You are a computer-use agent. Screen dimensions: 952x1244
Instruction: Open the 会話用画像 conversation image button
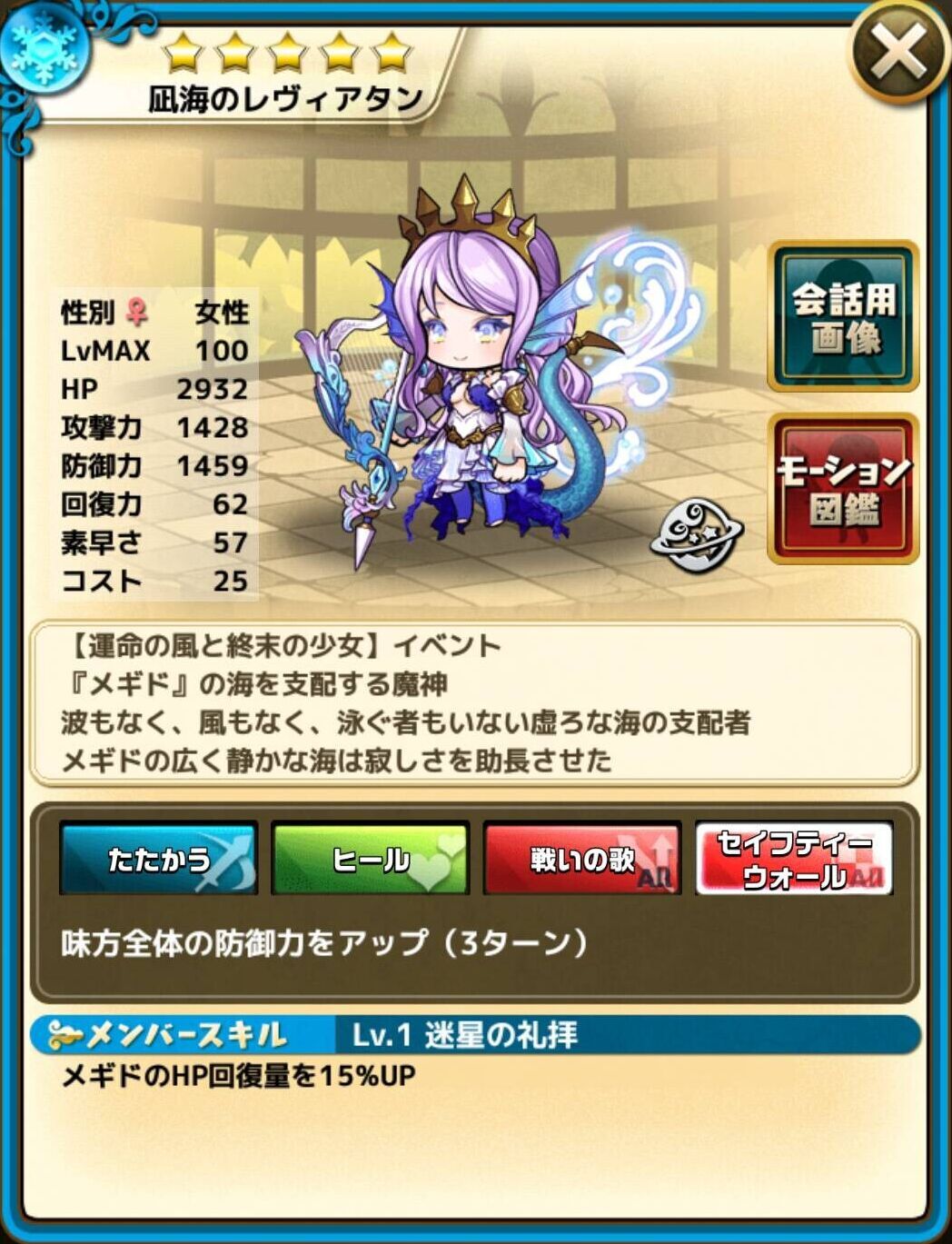click(x=843, y=316)
